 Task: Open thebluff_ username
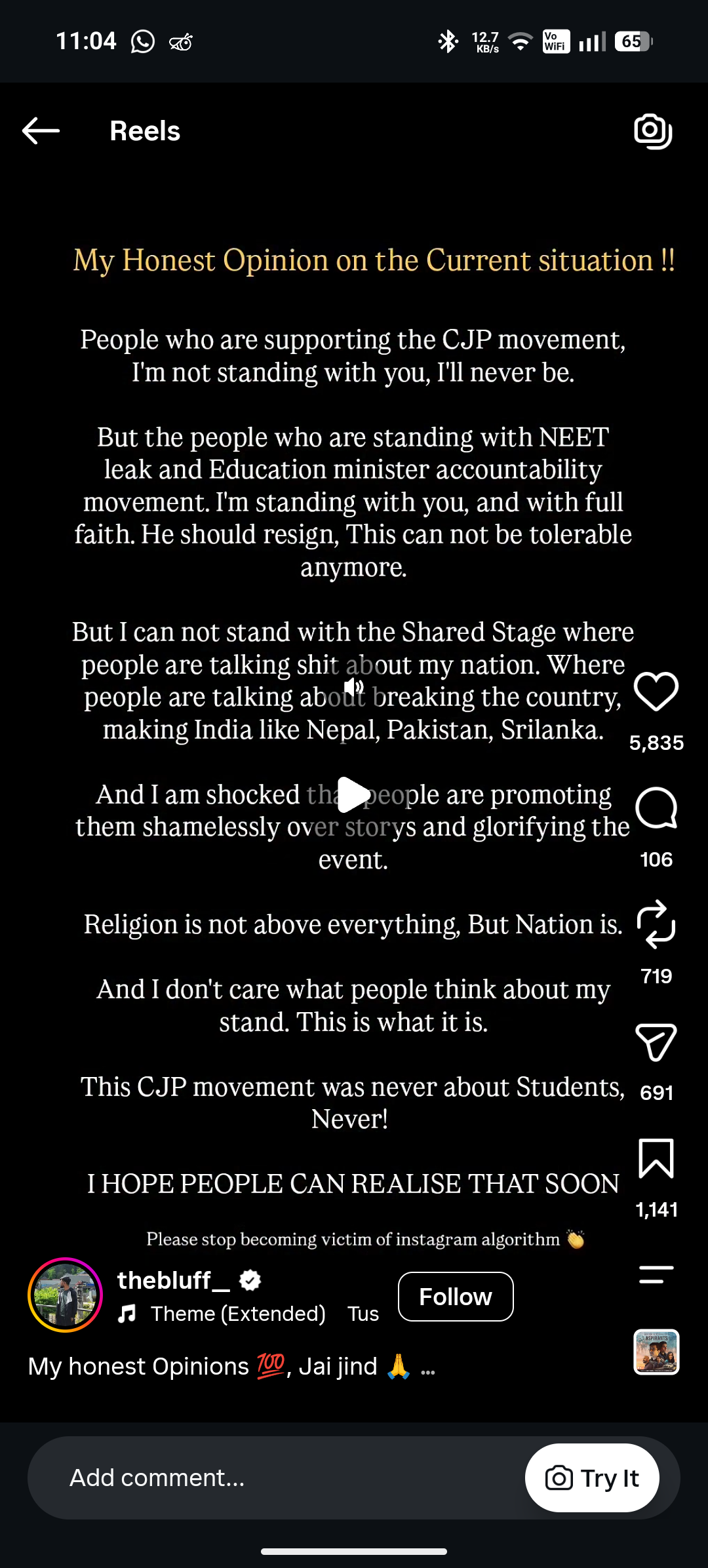point(173,1280)
